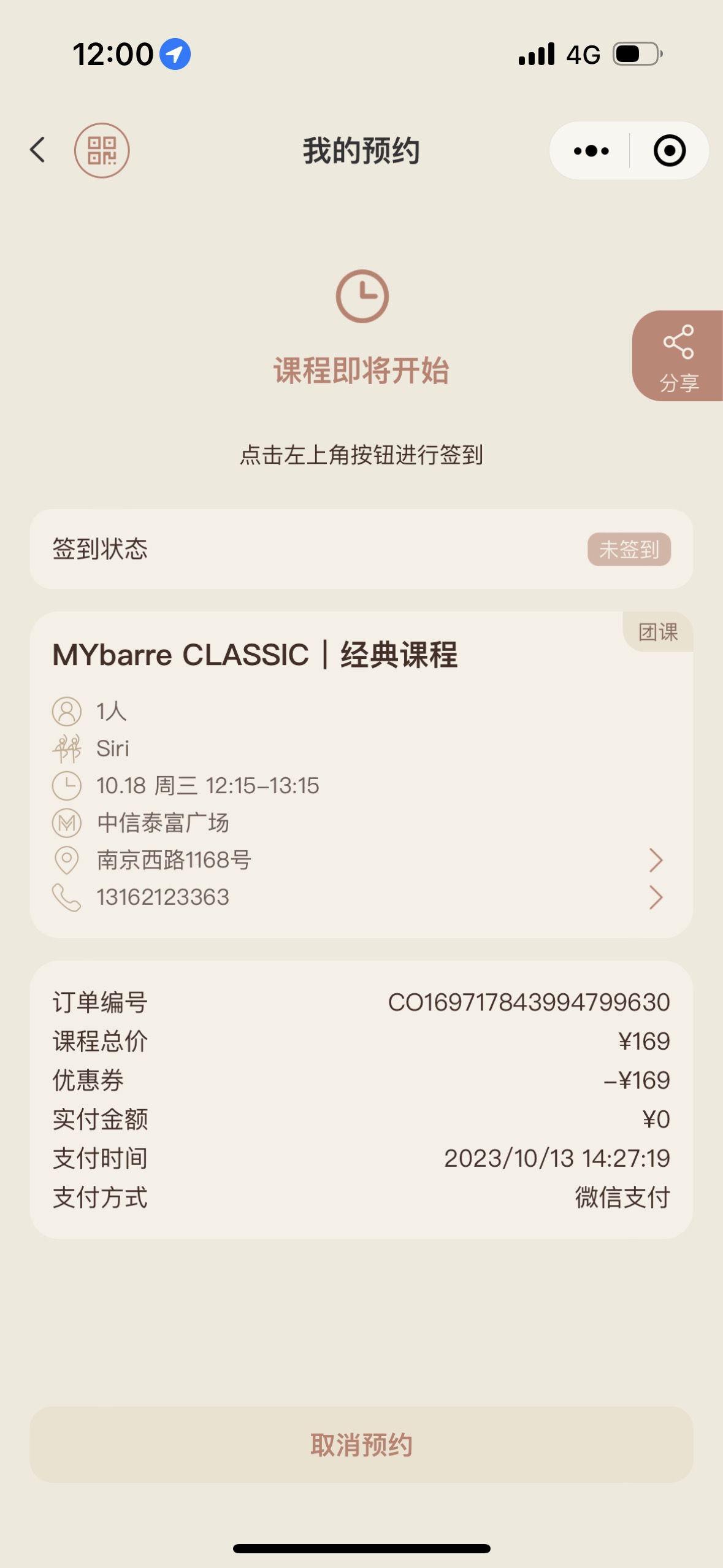Open the address 南京西路1168号
723x1568 pixels.
(x=361, y=860)
